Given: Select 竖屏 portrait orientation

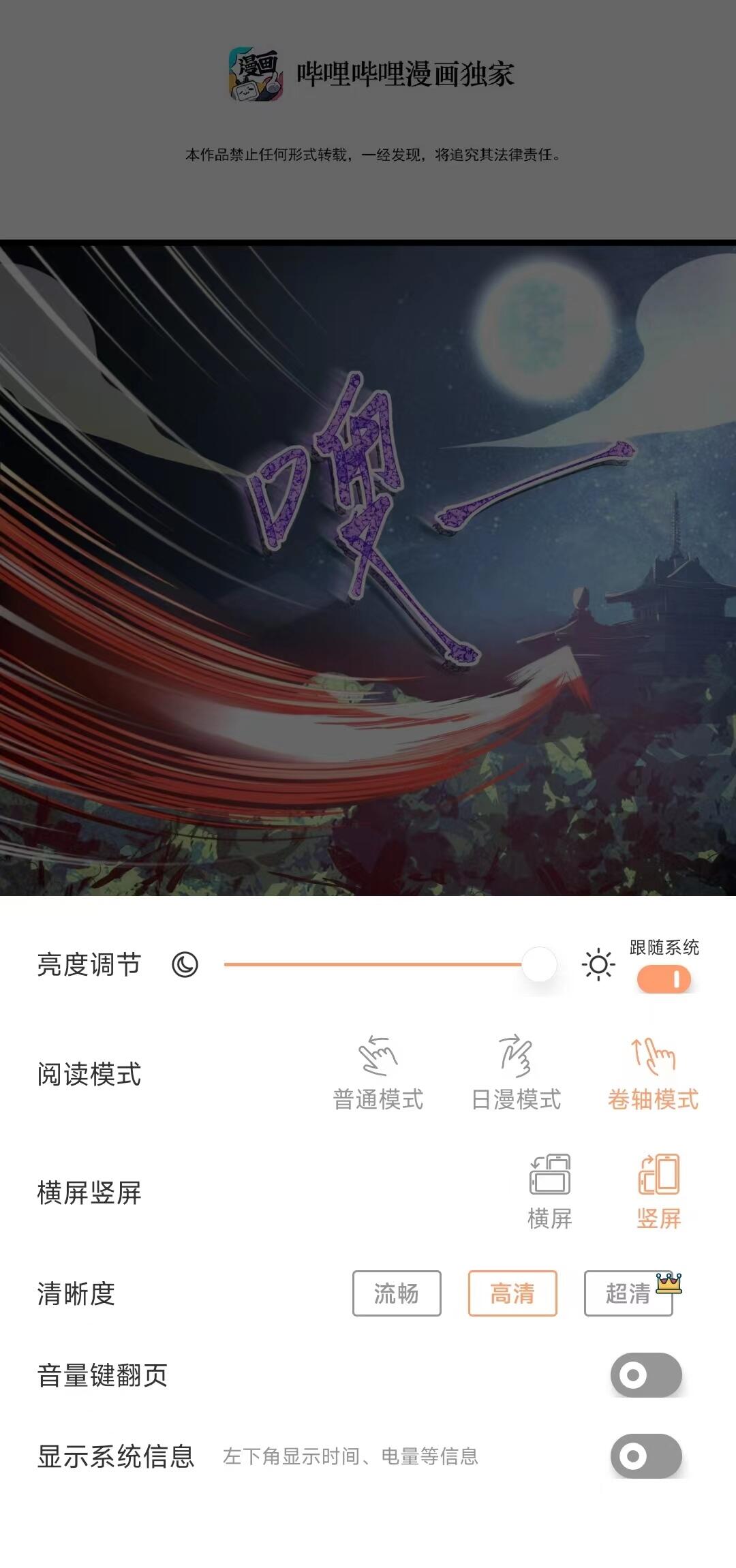Looking at the screenshot, I should coord(659,1190).
